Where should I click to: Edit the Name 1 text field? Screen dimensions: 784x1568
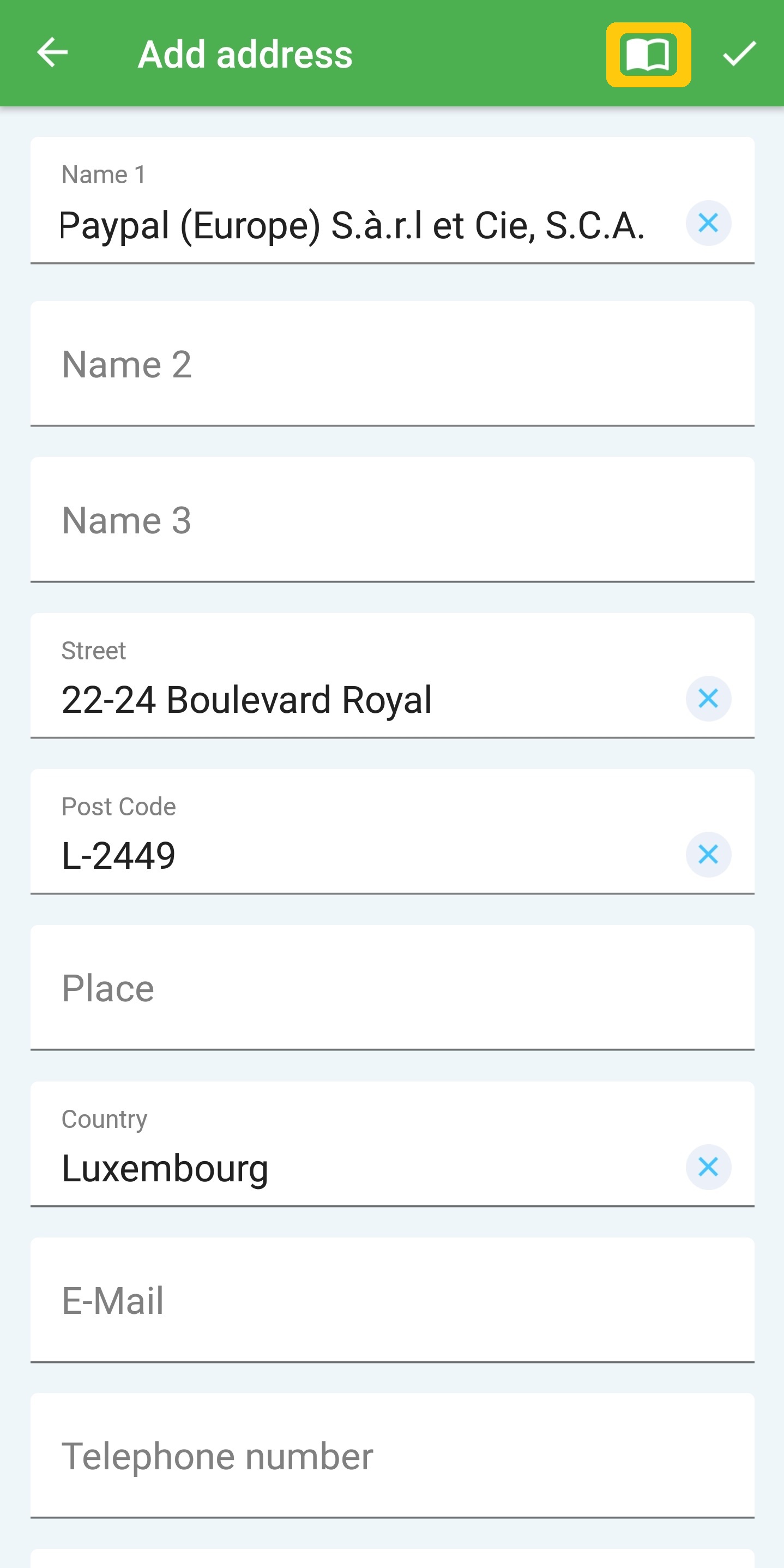(351, 225)
